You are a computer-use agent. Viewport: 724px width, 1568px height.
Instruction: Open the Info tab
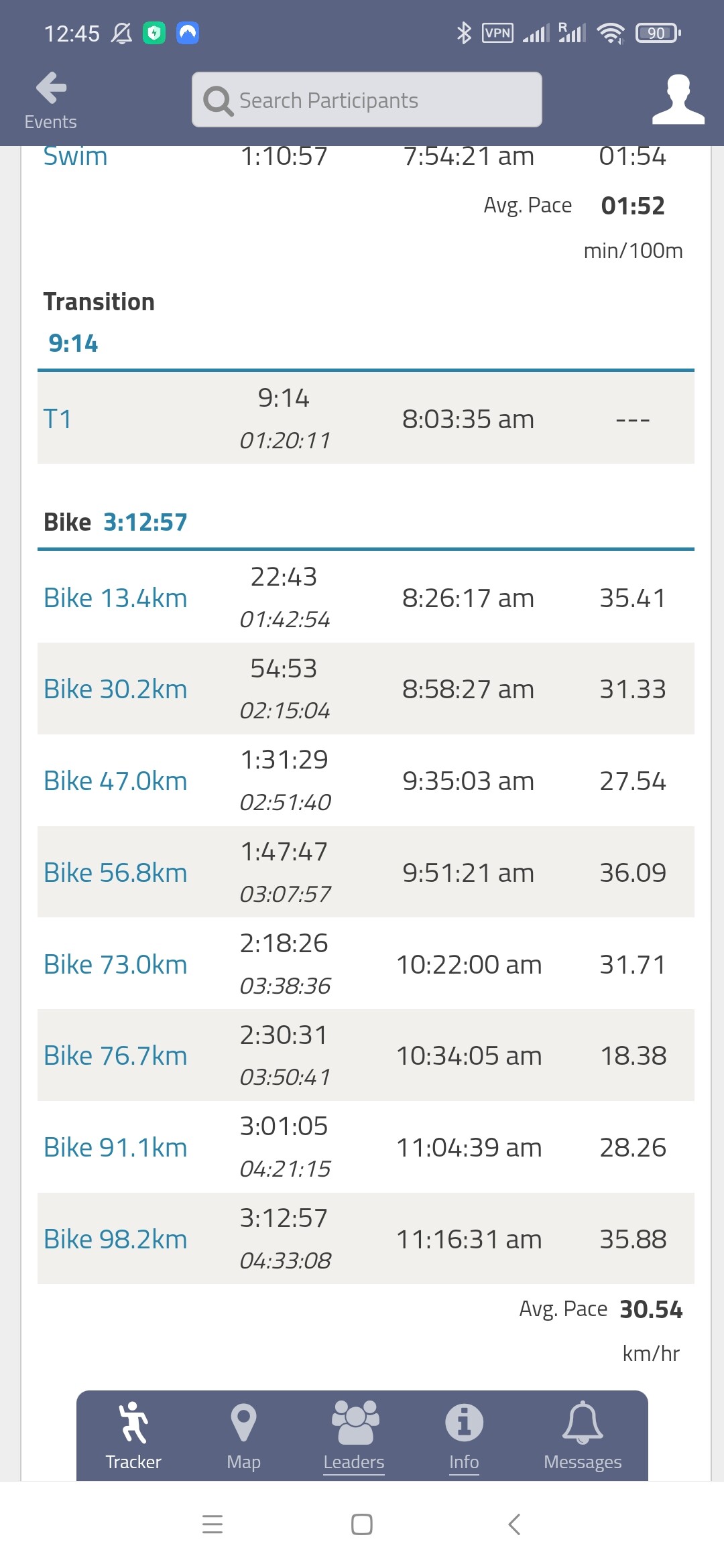[x=464, y=1436]
